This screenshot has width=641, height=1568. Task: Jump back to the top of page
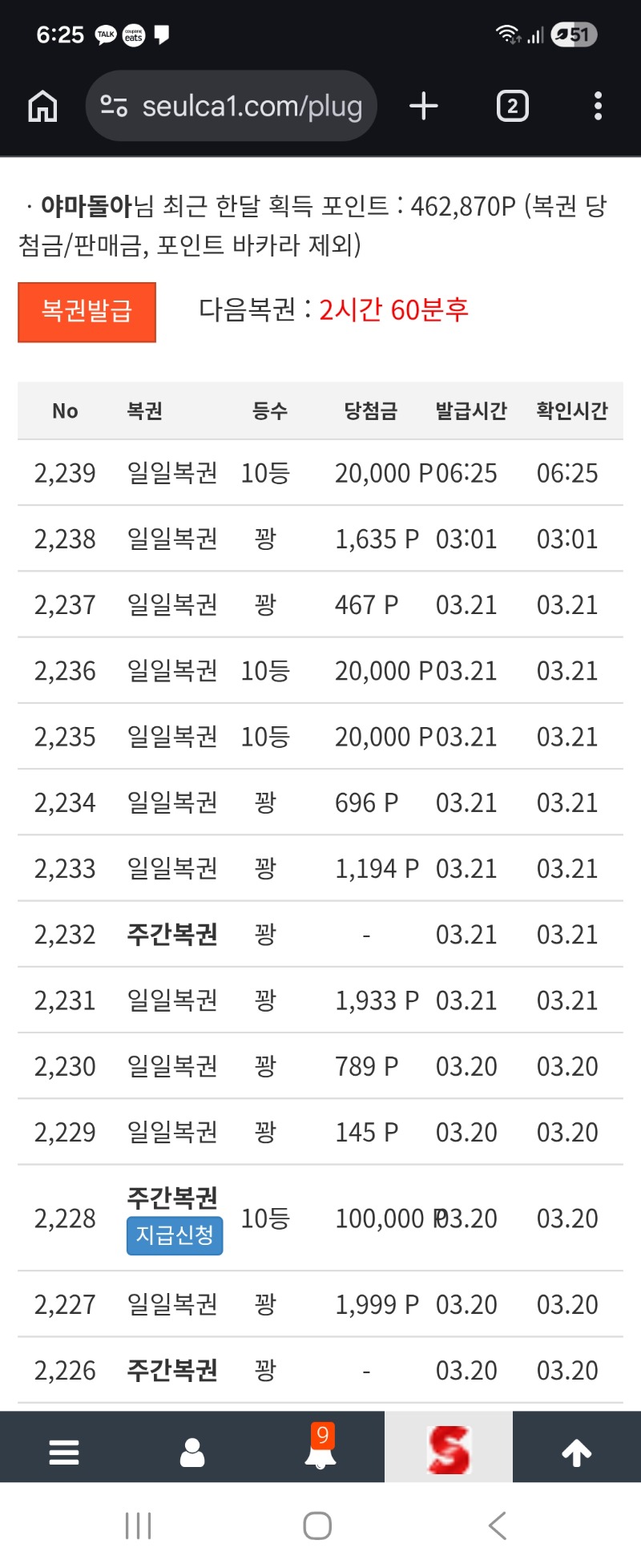point(577,1452)
